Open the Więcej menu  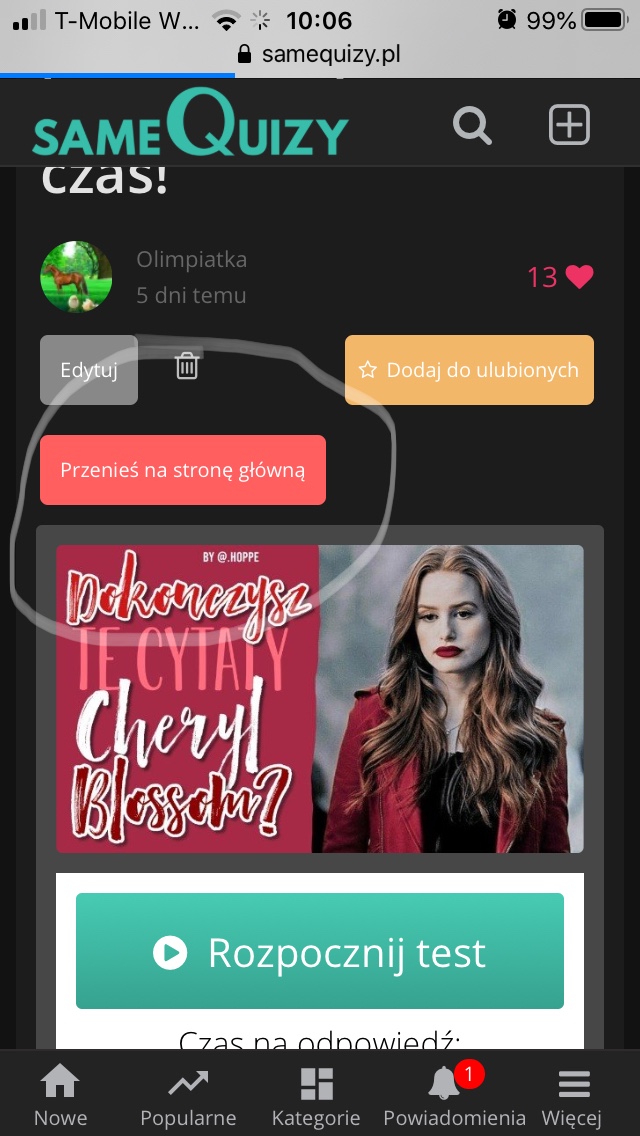[x=571, y=1096]
